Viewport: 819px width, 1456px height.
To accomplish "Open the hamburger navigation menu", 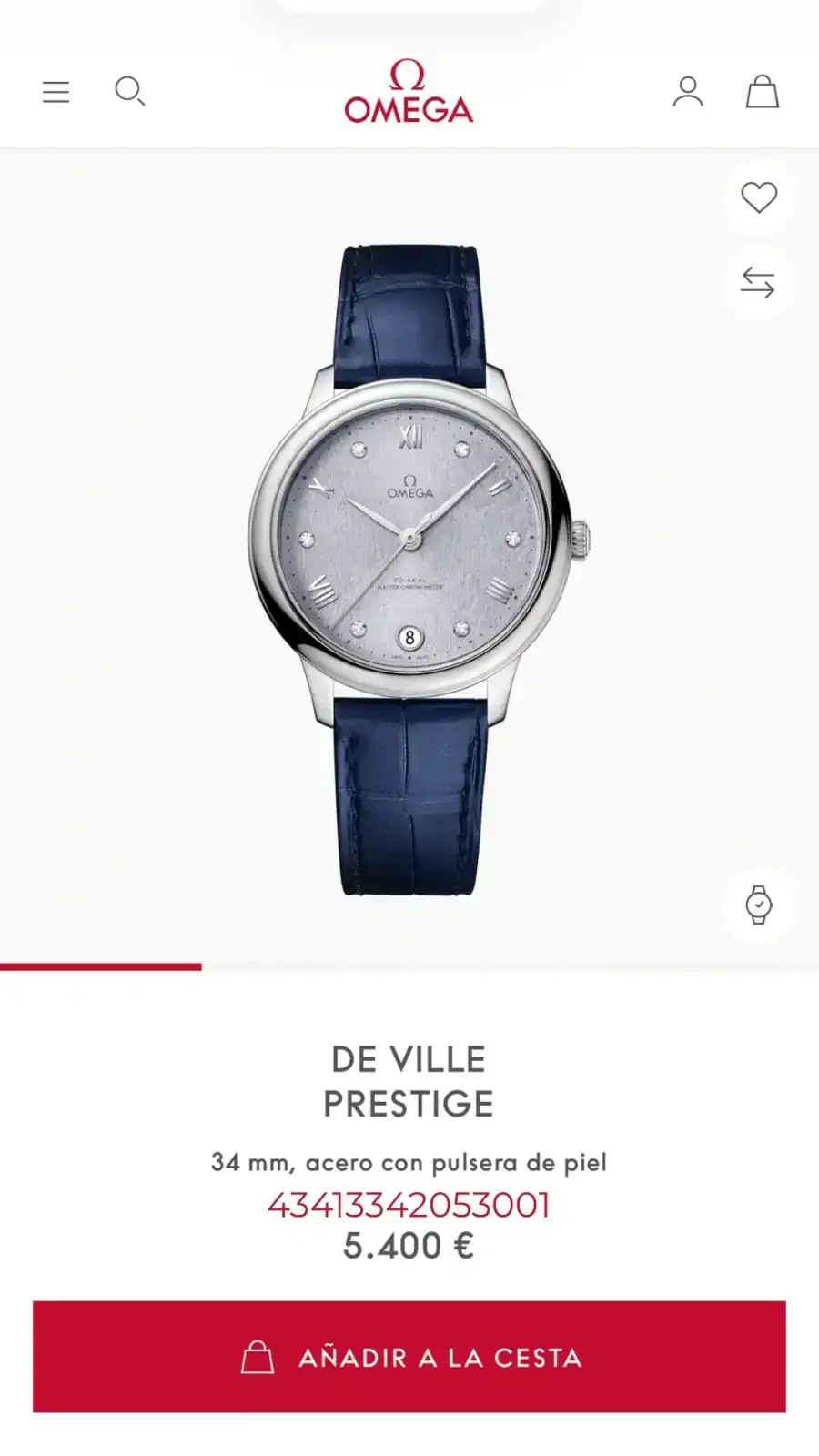I will pos(56,92).
